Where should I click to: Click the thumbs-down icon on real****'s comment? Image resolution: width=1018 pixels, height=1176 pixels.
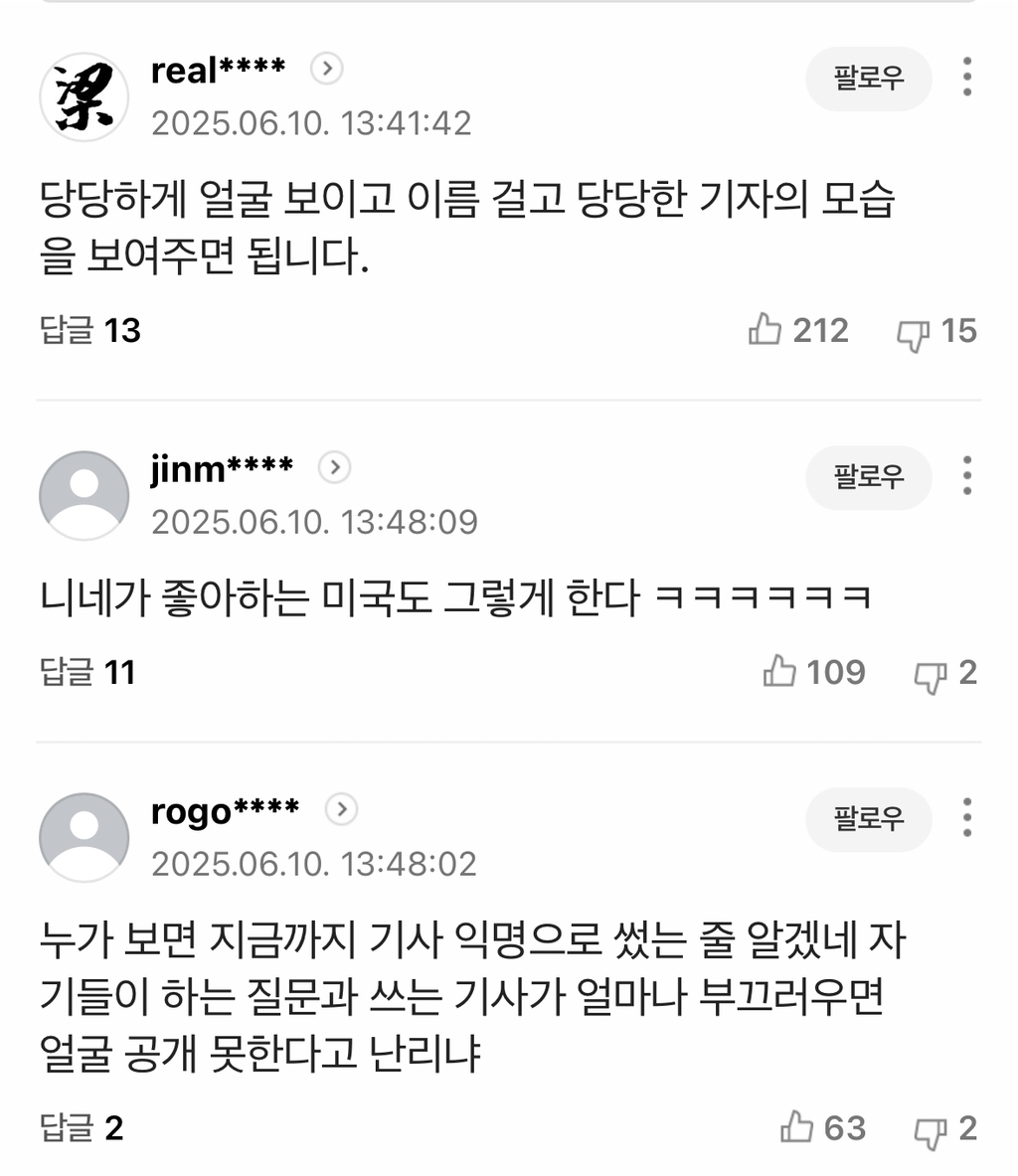(x=915, y=332)
